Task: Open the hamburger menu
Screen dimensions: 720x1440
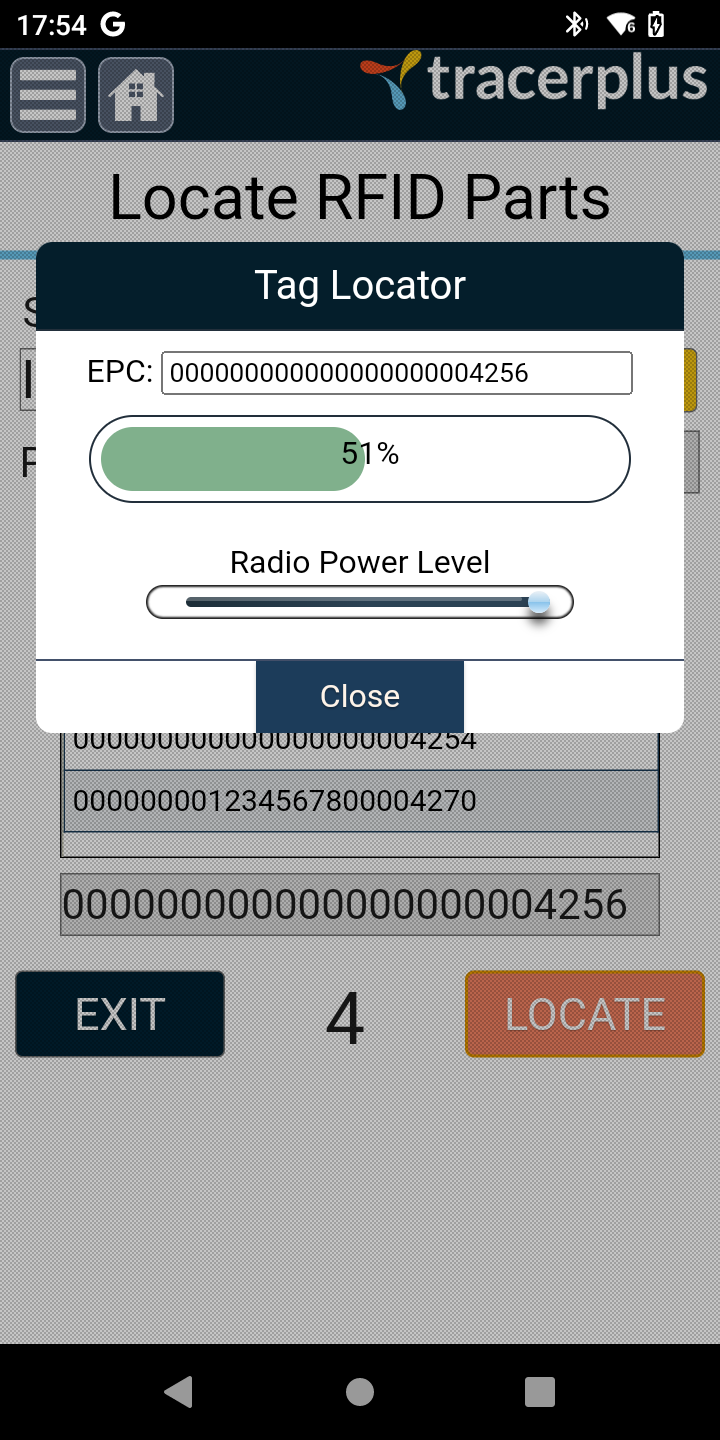Action: click(x=48, y=95)
